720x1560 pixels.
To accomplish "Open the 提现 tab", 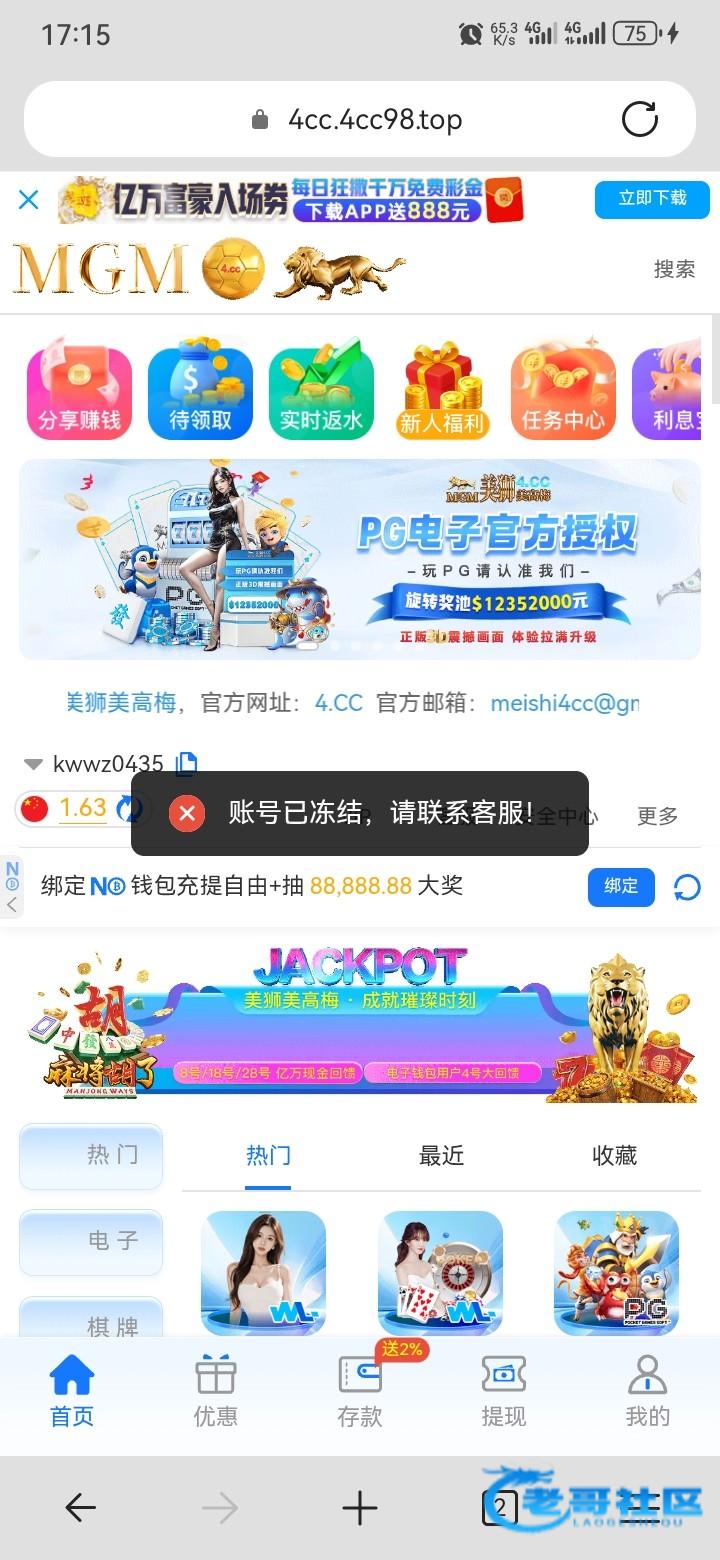I will point(503,1392).
